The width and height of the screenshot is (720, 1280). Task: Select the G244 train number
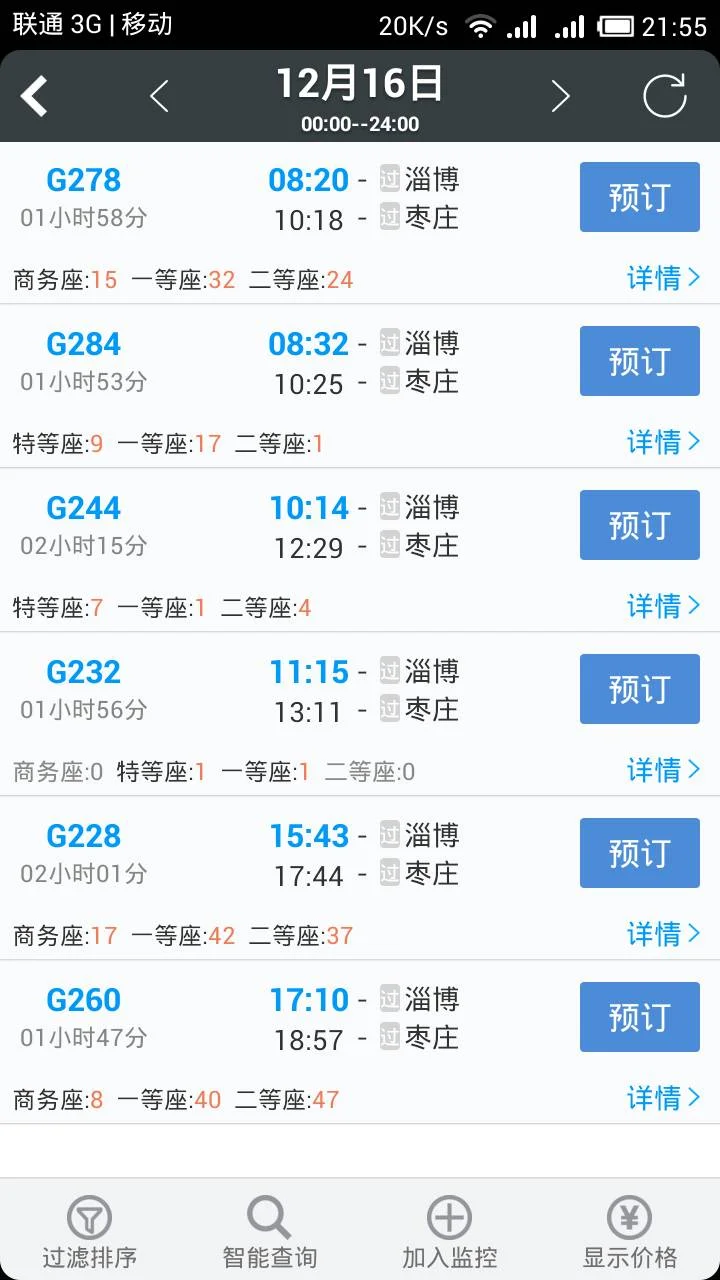(84, 507)
